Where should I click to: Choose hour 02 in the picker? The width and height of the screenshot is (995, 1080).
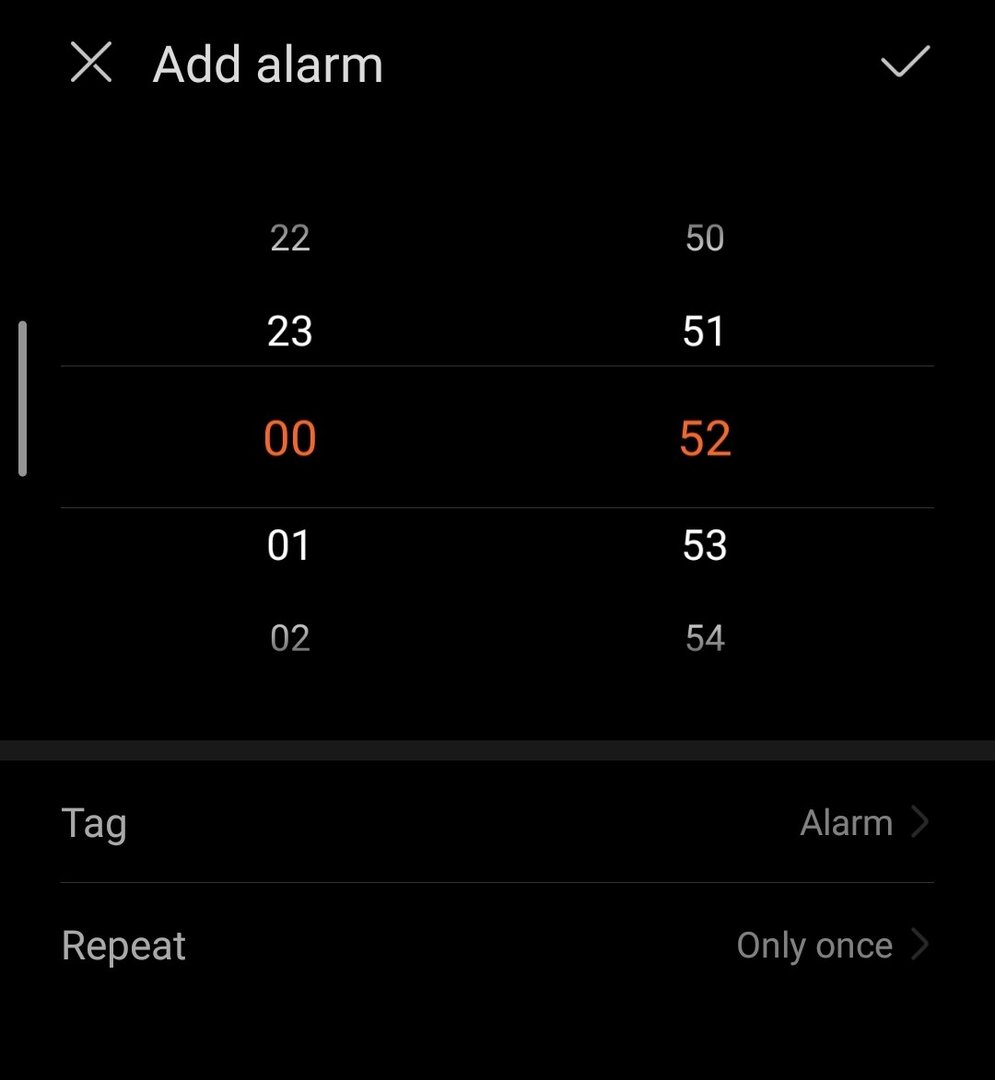(x=290, y=638)
